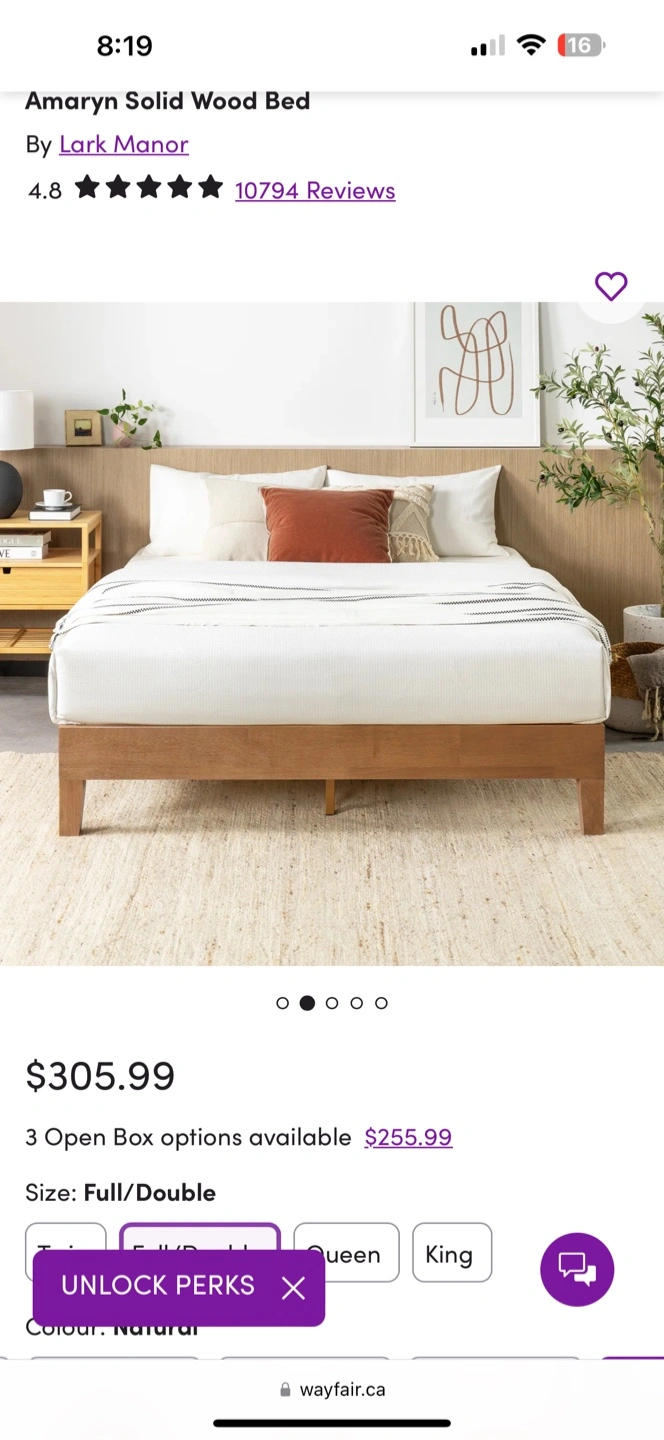Dismiss the Unlock Perks banner

(x=293, y=1288)
